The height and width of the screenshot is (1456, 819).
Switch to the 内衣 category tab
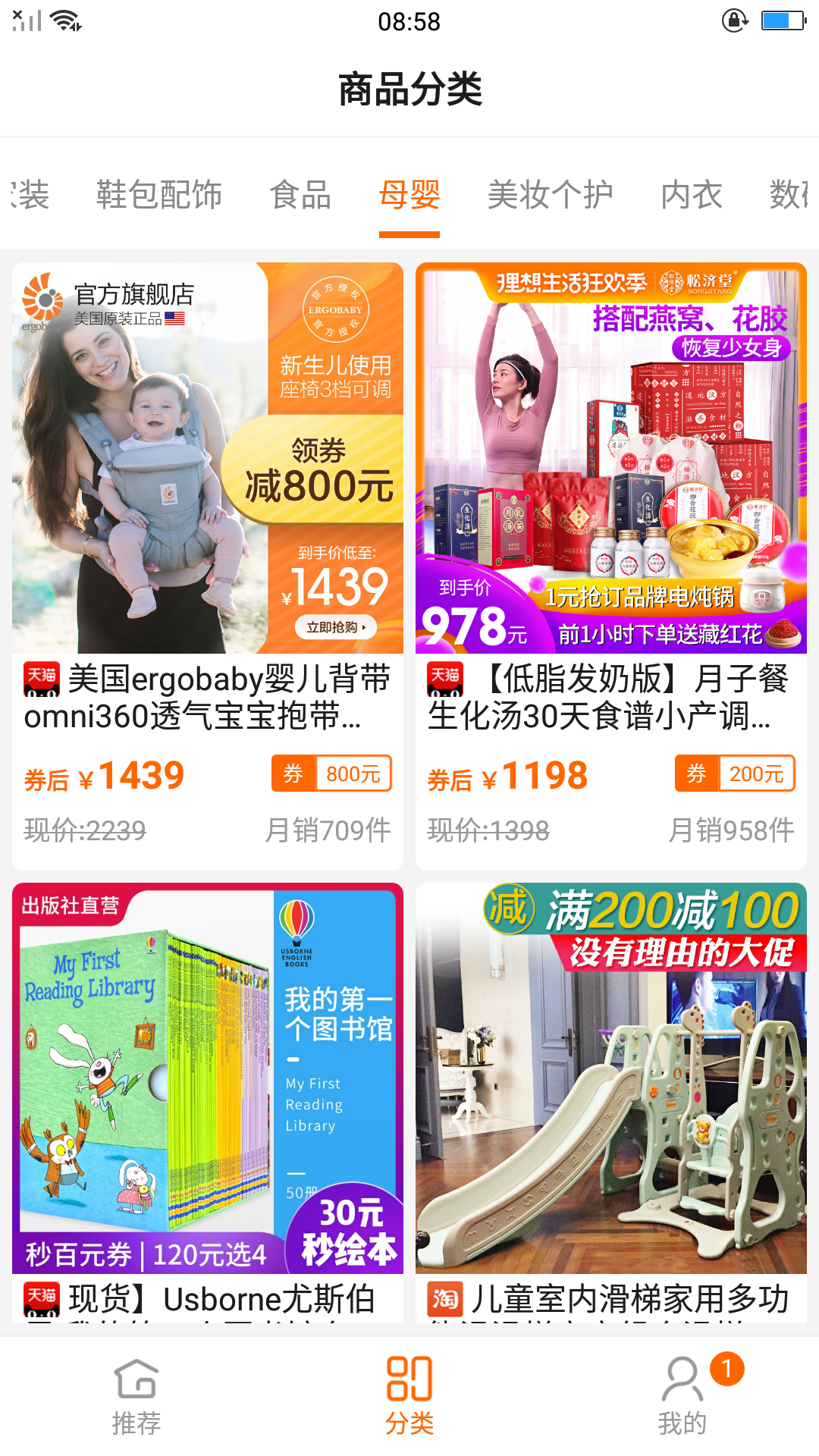tap(692, 195)
